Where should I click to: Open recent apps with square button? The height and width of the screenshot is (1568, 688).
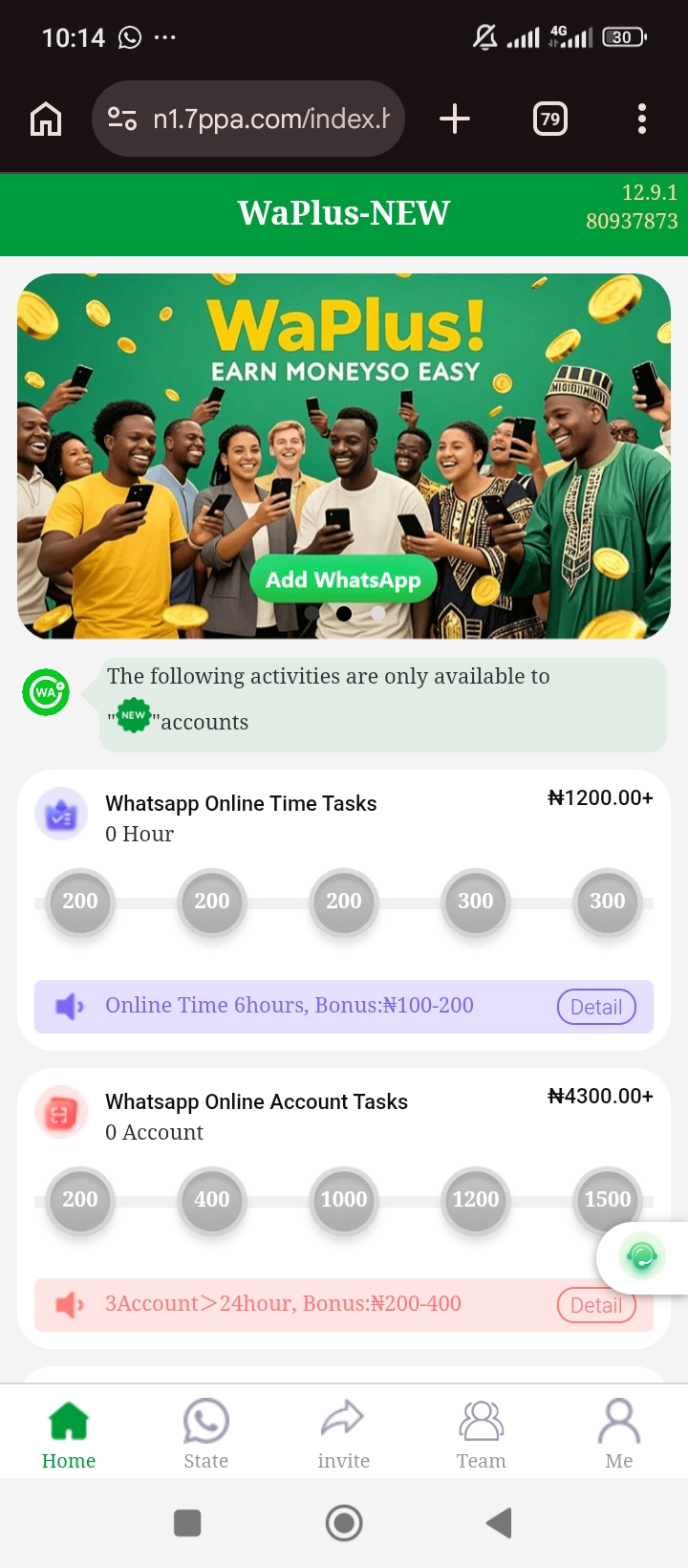point(187,1523)
